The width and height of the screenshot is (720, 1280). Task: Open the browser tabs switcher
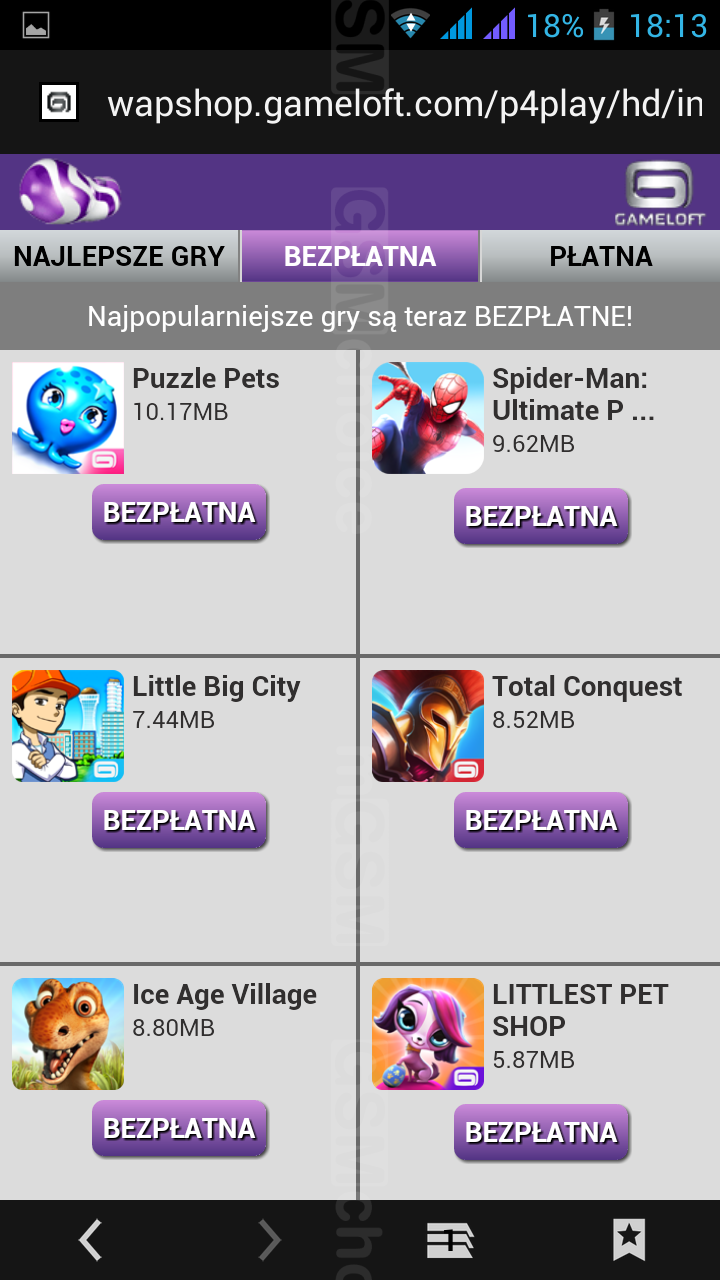(450, 1240)
